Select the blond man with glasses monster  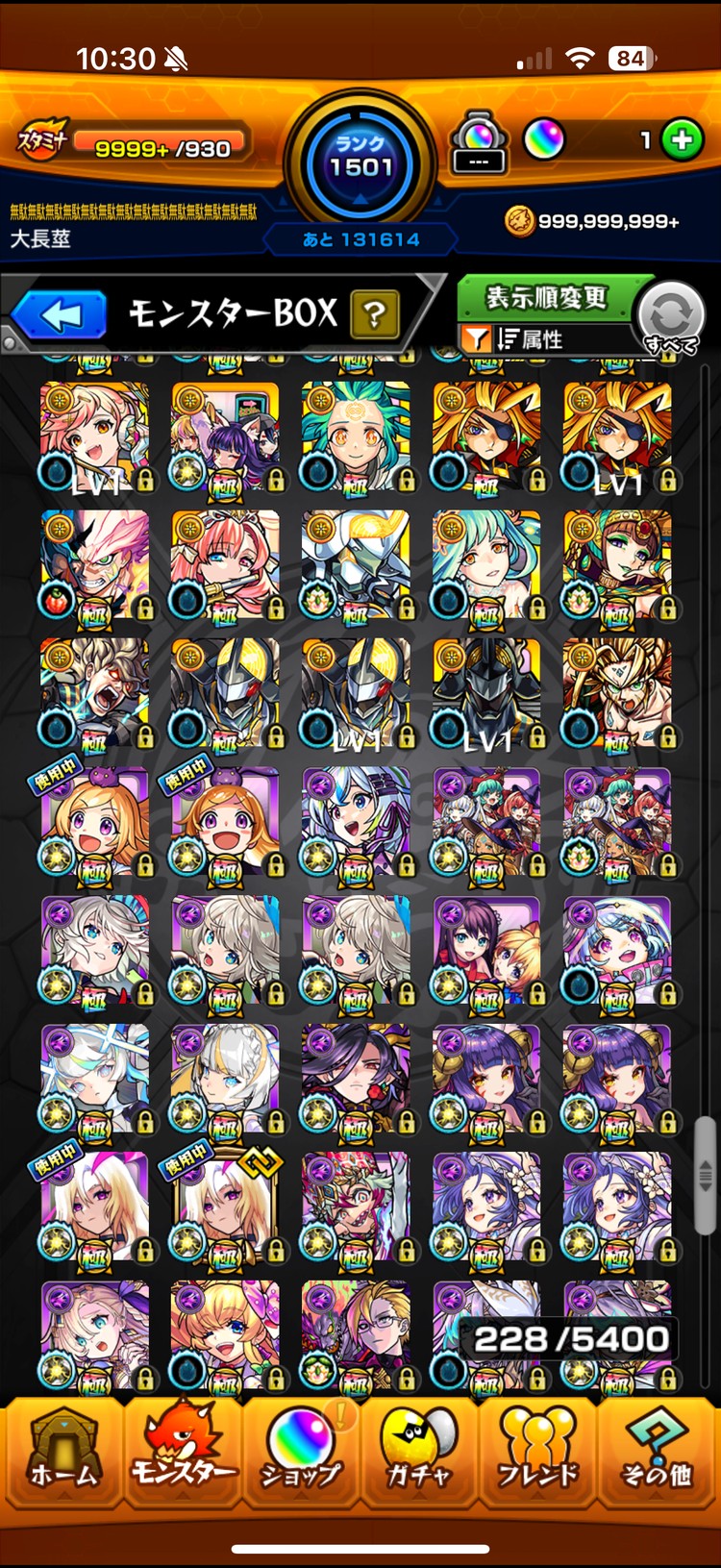(356, 1336)
